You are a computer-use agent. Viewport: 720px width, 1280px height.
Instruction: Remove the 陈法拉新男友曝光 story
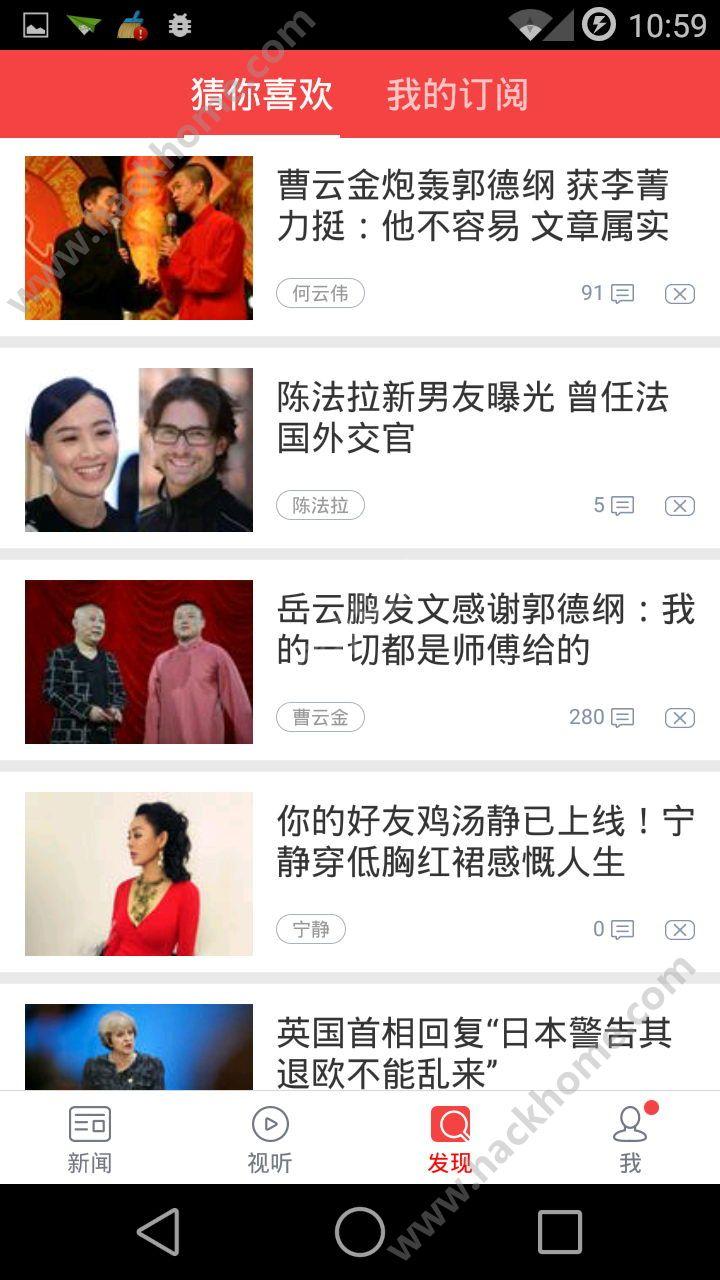click(680, 506)
